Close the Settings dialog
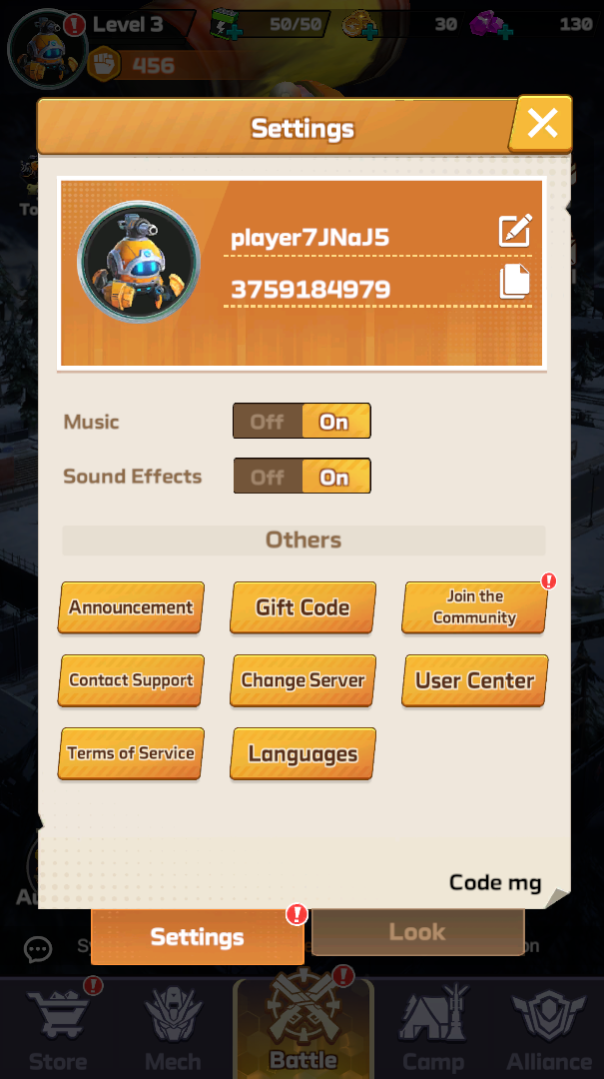604x1079 pixels. point(542,124)
